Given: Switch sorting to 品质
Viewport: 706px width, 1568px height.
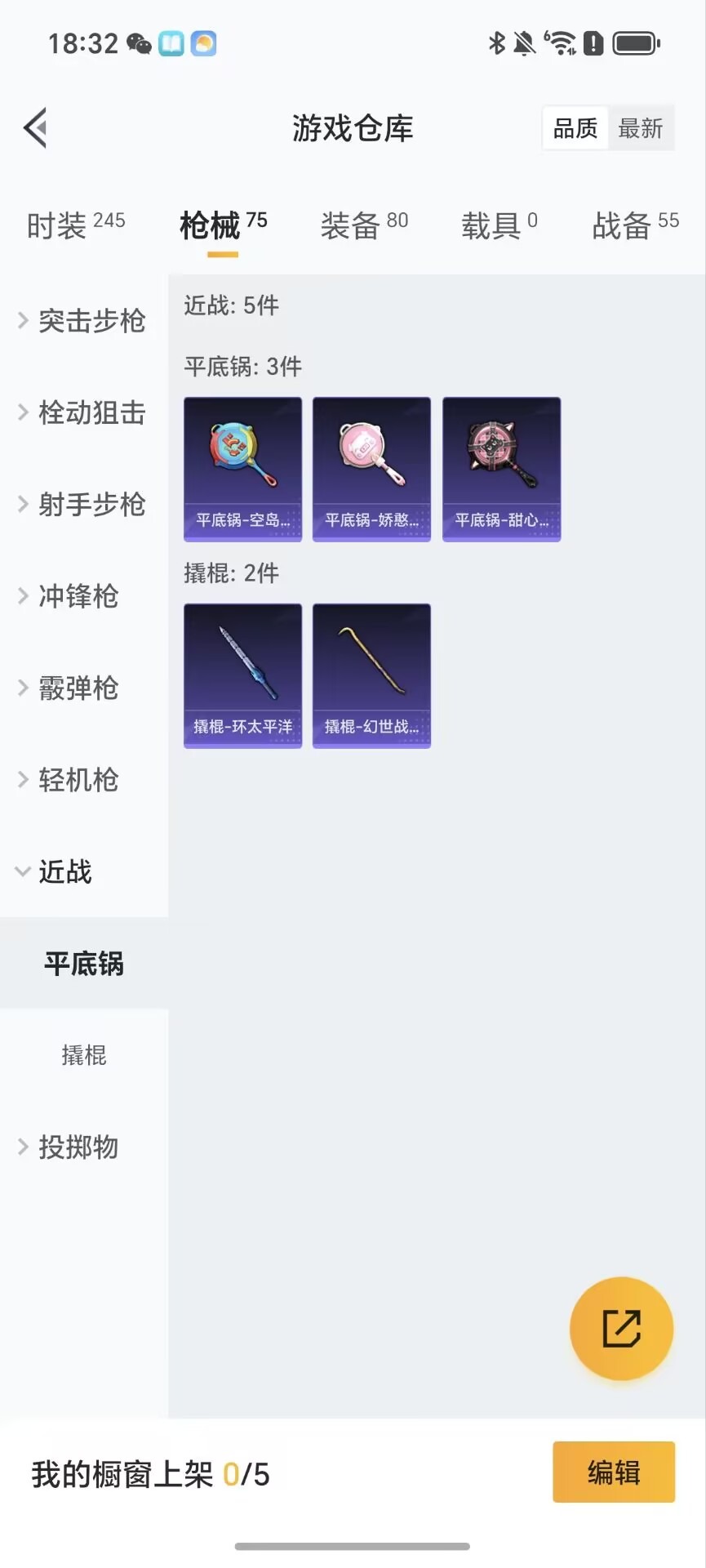Looking at the screenshot, I should [x=574, y=128].
